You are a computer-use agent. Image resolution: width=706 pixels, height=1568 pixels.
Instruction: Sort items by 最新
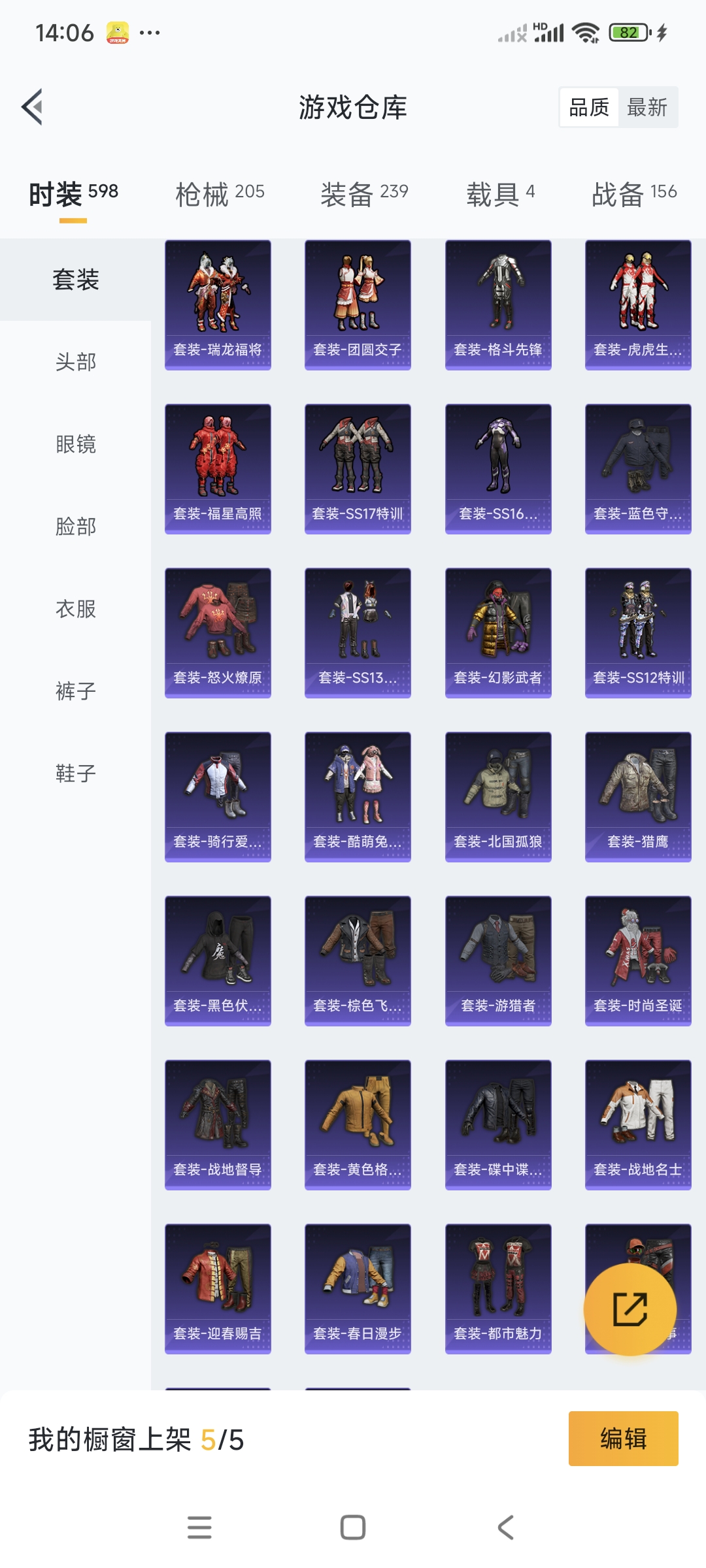pyautogui.click(x=647, y=107)
